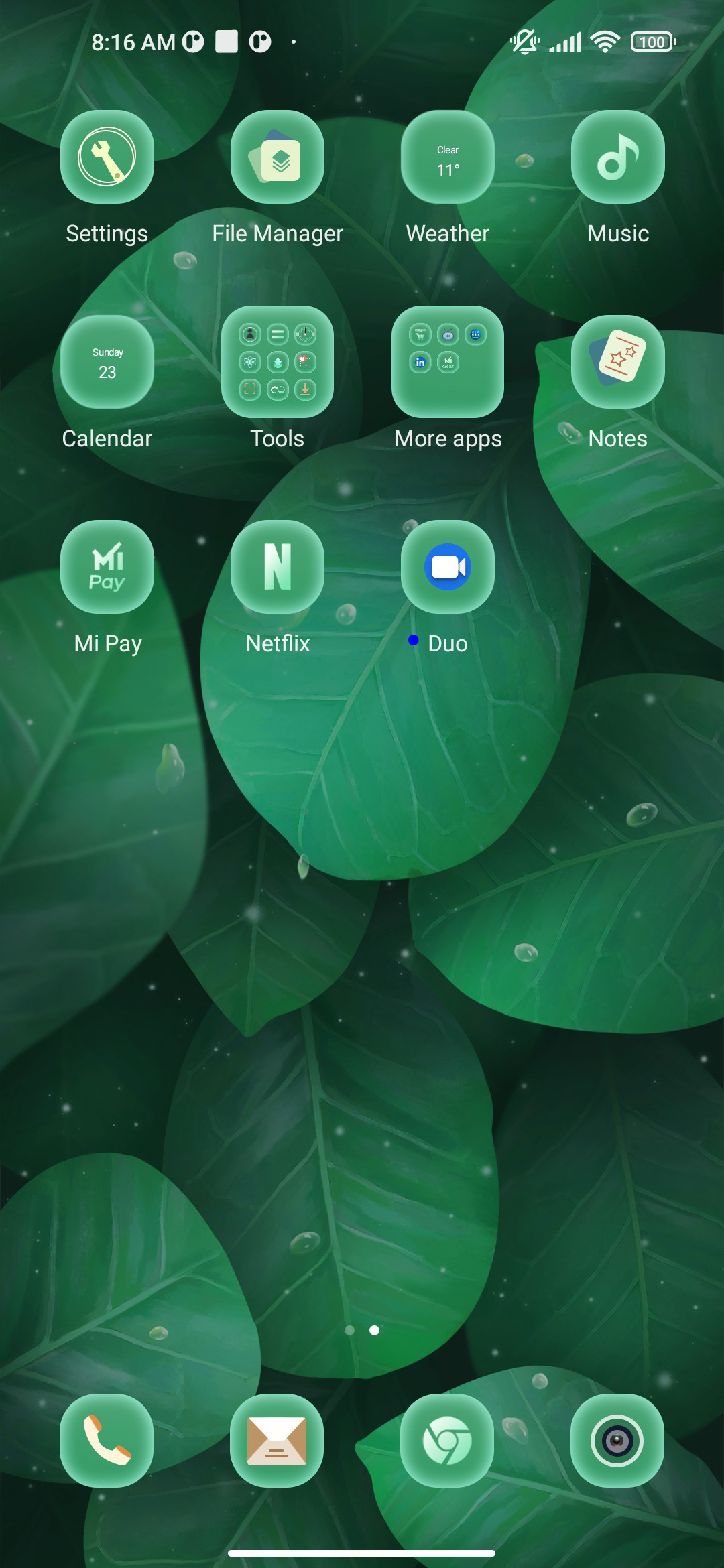Launch the Music app
Screen dimensions: 724x1568
[618, 157]
